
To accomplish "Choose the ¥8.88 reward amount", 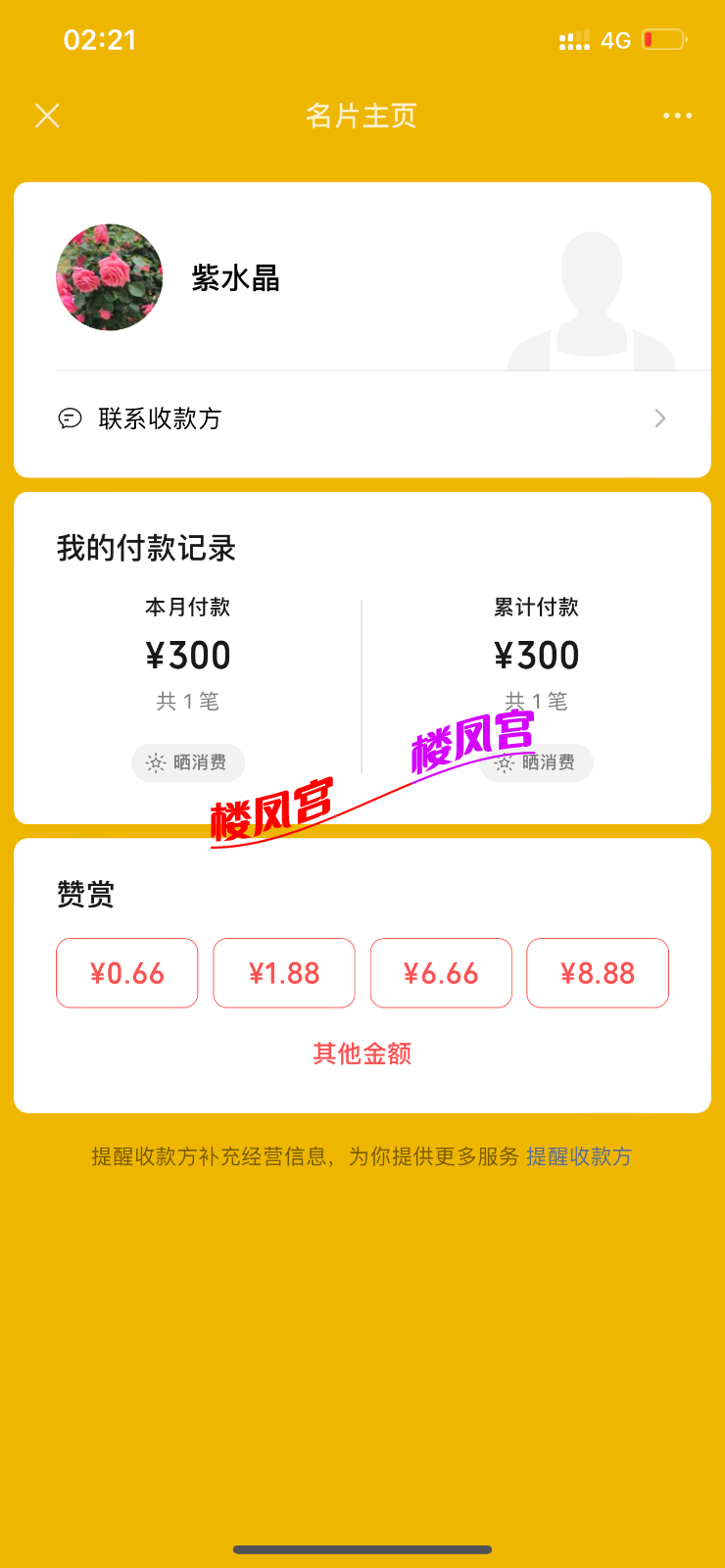I will tap(598, 973).
